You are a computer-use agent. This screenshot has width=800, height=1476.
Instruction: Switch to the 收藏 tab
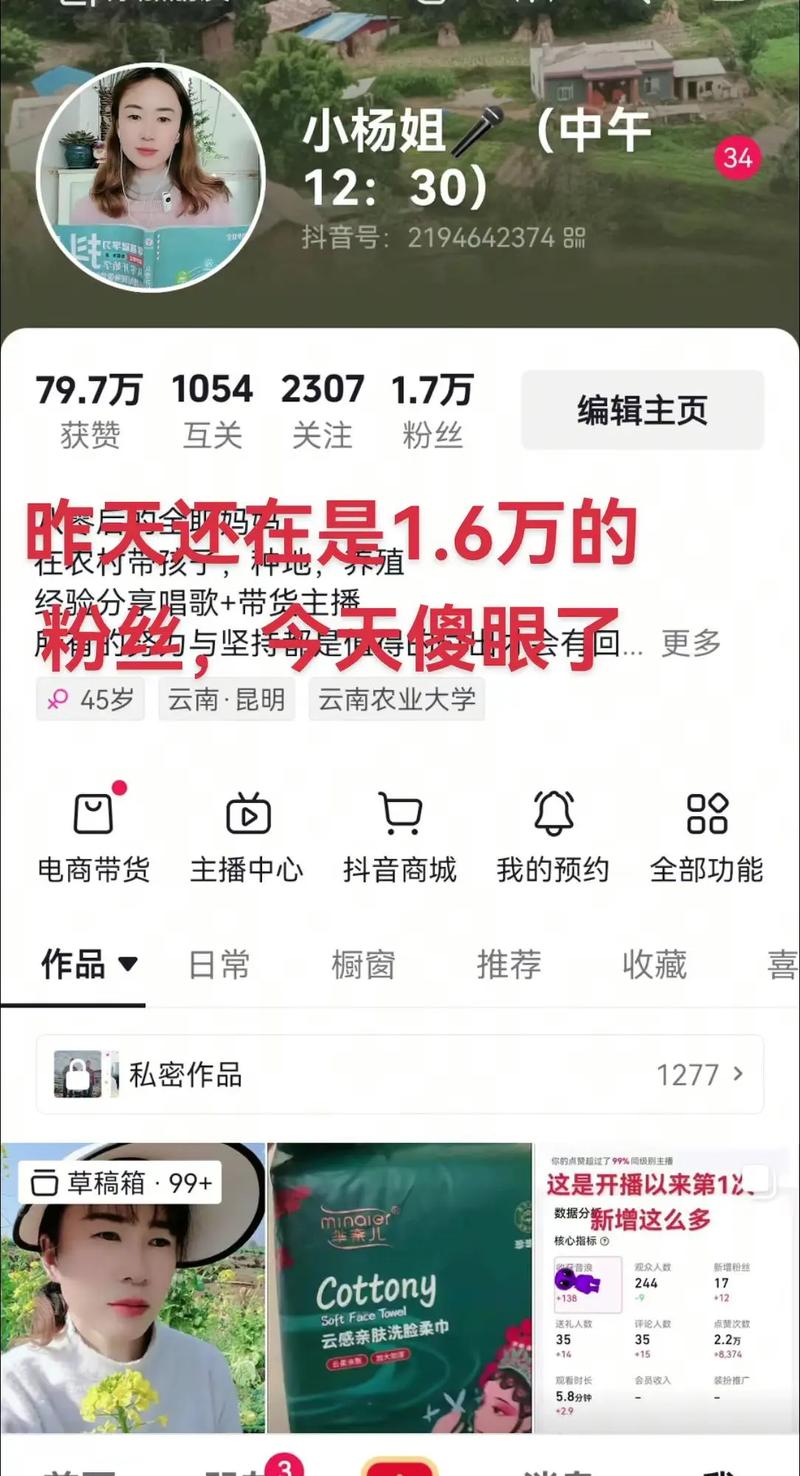654,965
